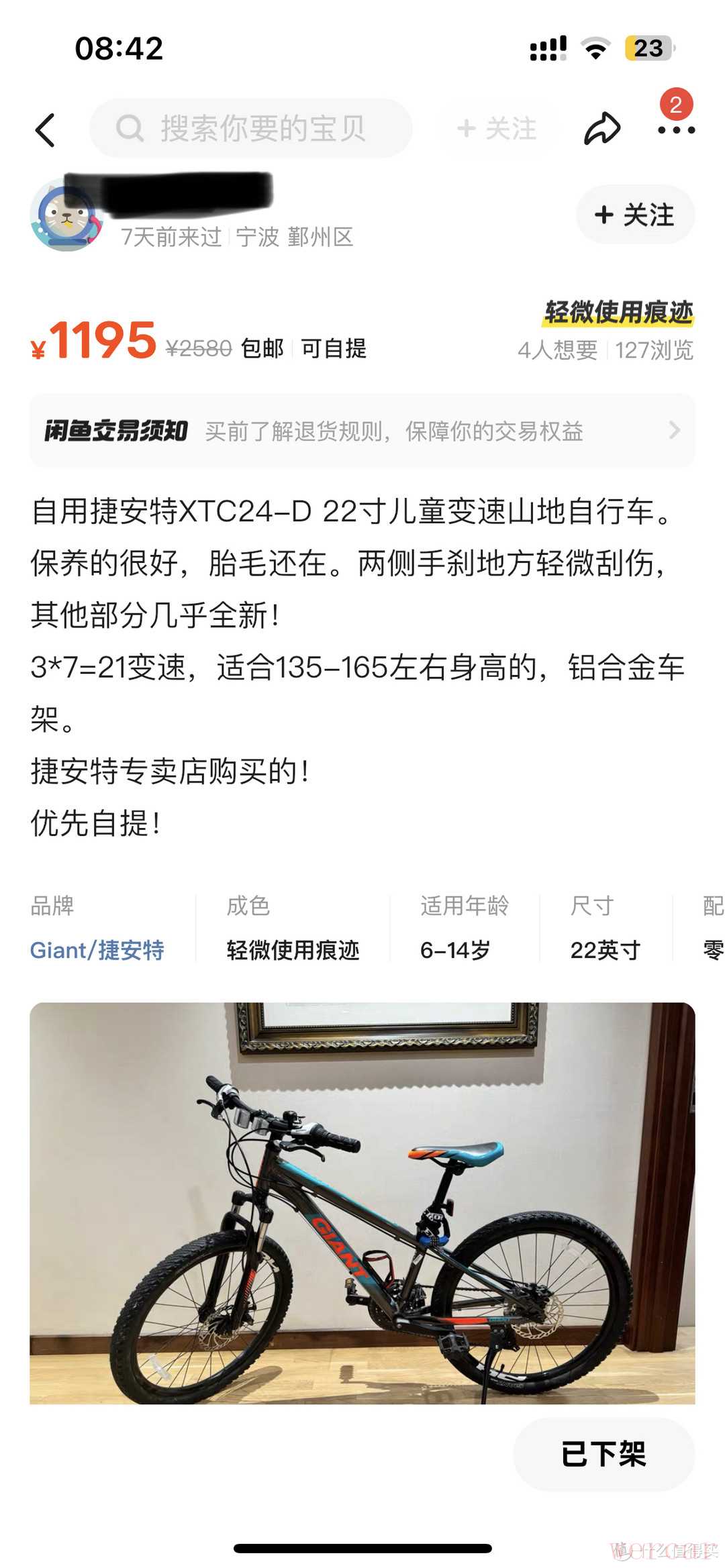Share this bike listing
This screenshot has height=1568, width=725.
pyautogui.click(x=601, y=128)
